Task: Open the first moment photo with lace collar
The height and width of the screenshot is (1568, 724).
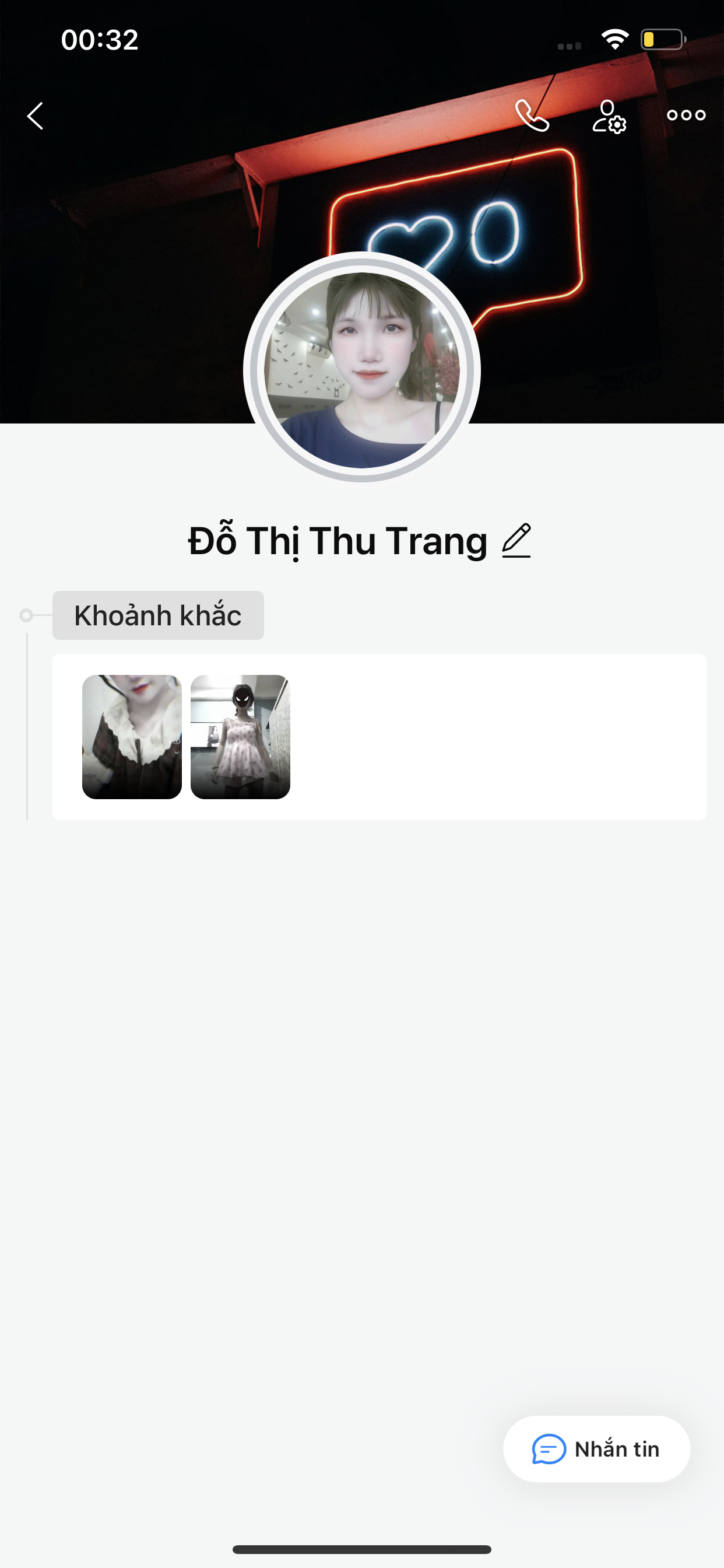Action: 132,737
